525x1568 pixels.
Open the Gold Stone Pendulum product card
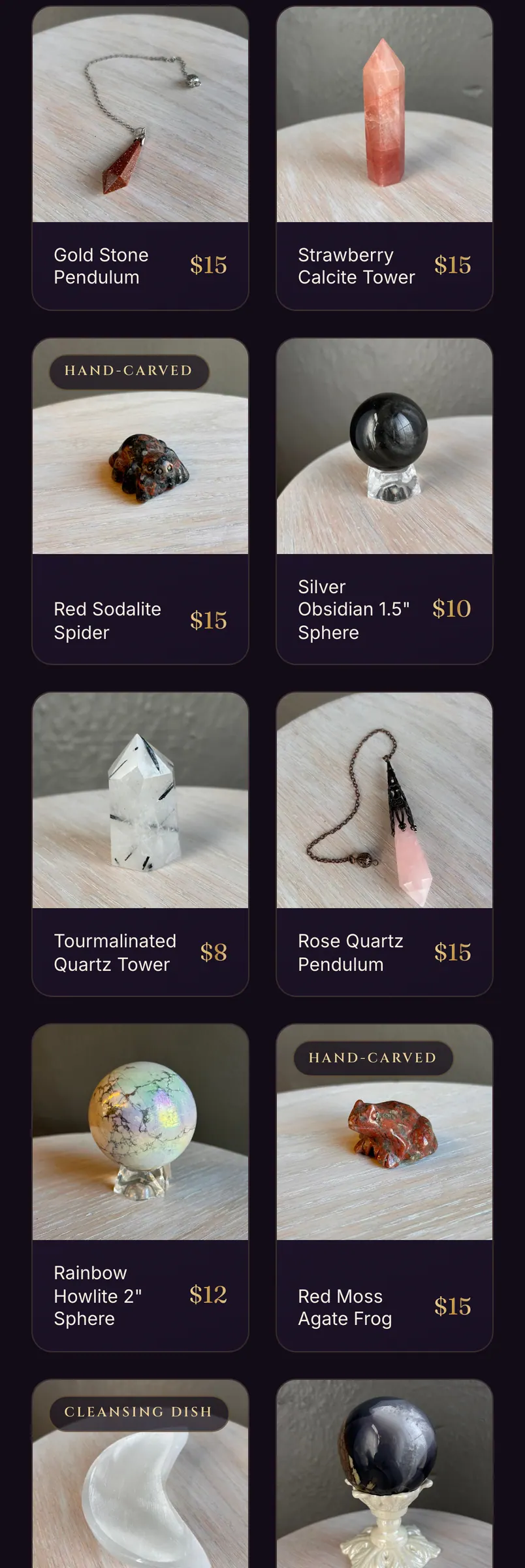(x=140, y=158)
